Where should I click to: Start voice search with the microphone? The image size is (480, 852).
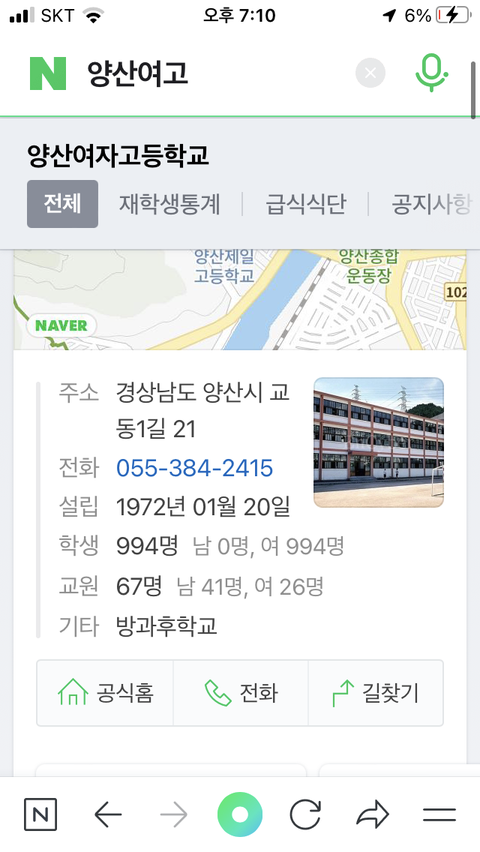point(432,73)
